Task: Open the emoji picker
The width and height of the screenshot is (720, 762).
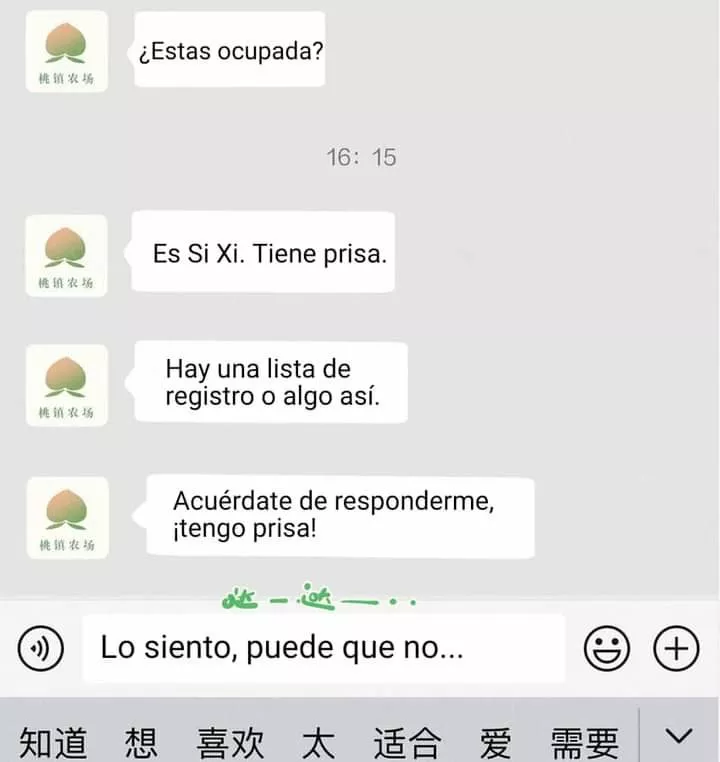Action: tap(606, 650)
